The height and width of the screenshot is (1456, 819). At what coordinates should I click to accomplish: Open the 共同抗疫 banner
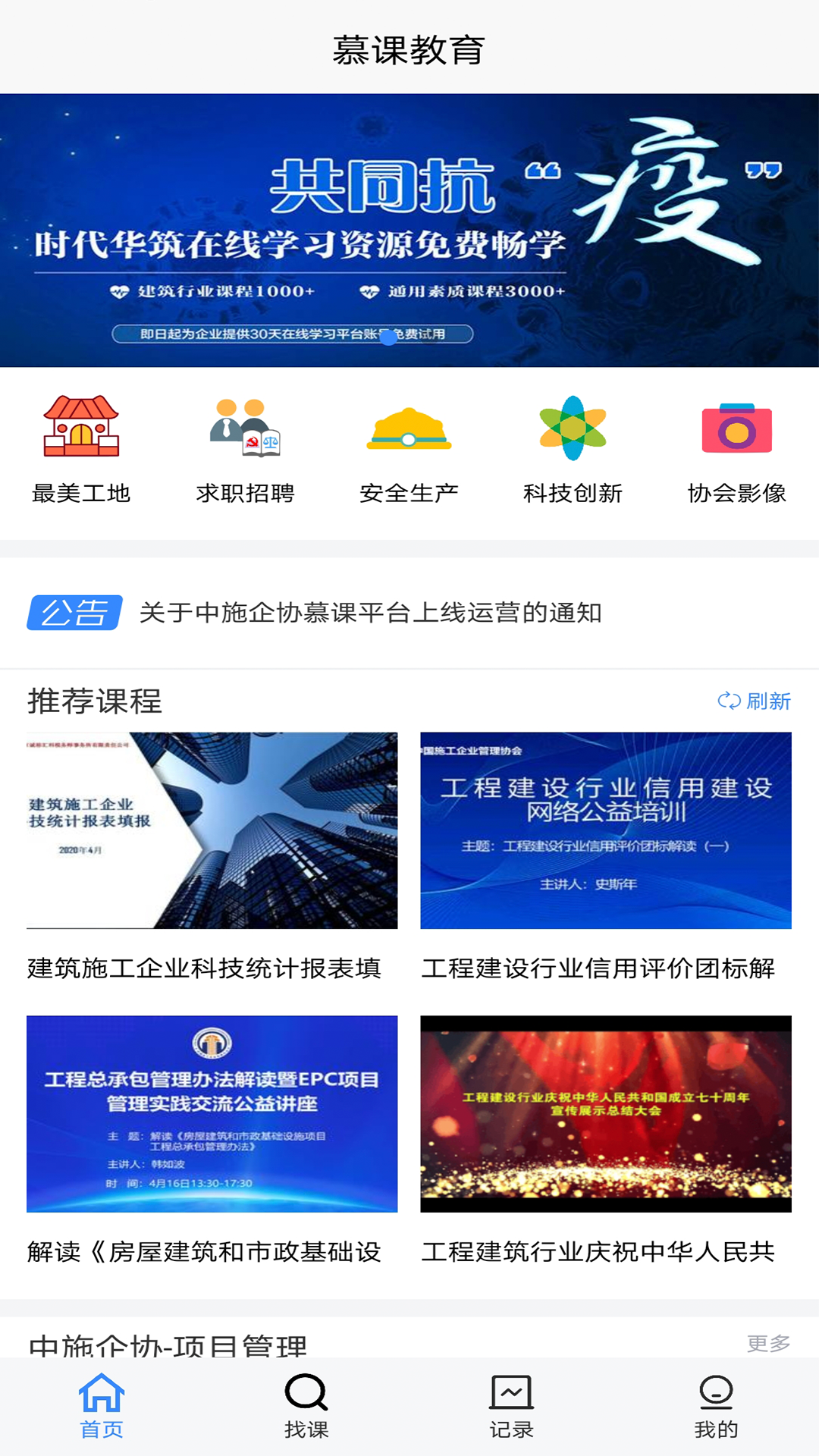click(409, 231)
